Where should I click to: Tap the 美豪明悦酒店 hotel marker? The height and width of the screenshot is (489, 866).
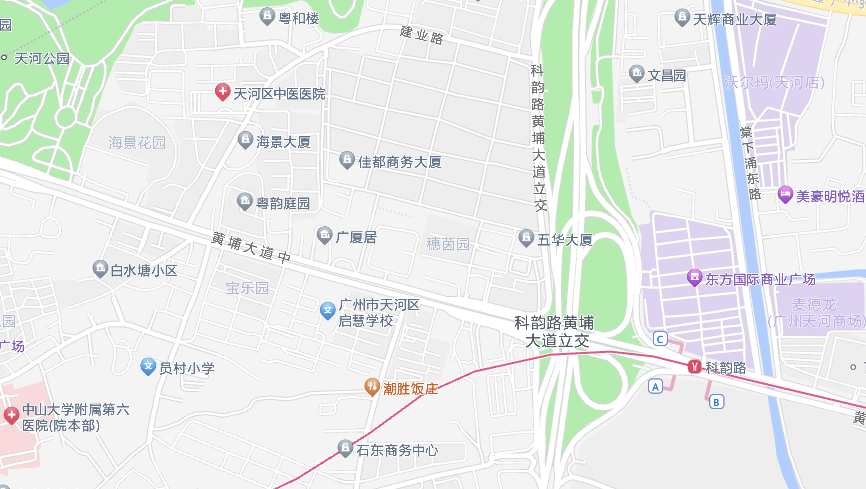[785, 196]
